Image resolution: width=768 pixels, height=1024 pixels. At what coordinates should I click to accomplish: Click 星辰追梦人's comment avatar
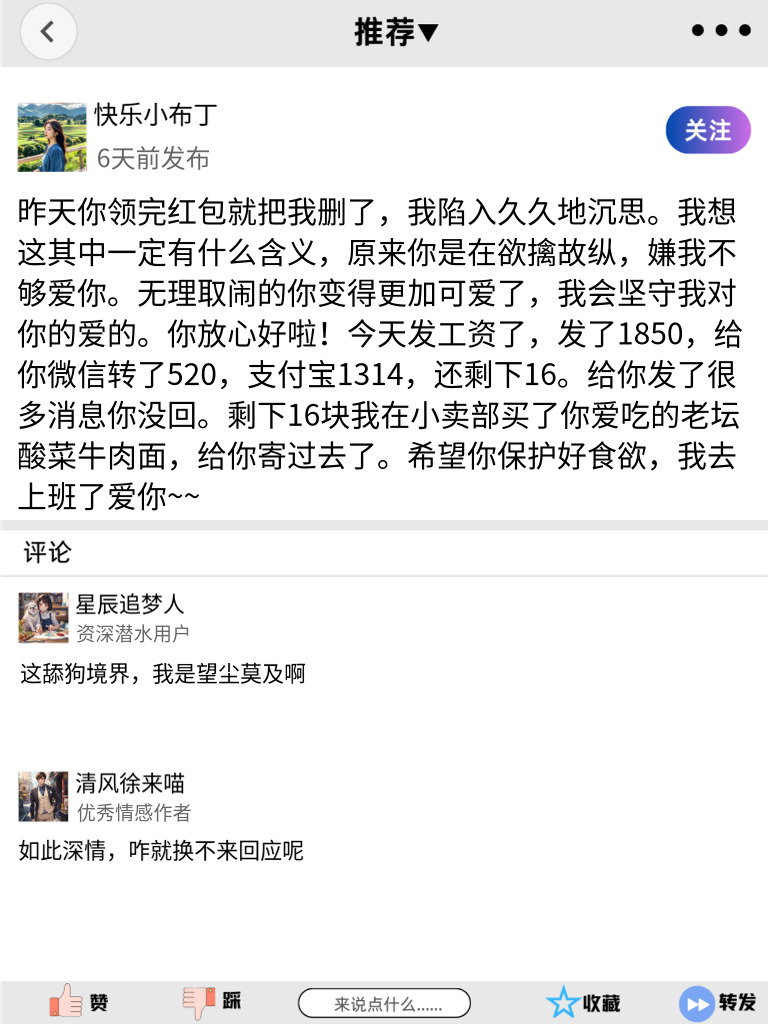coord(44,618)
